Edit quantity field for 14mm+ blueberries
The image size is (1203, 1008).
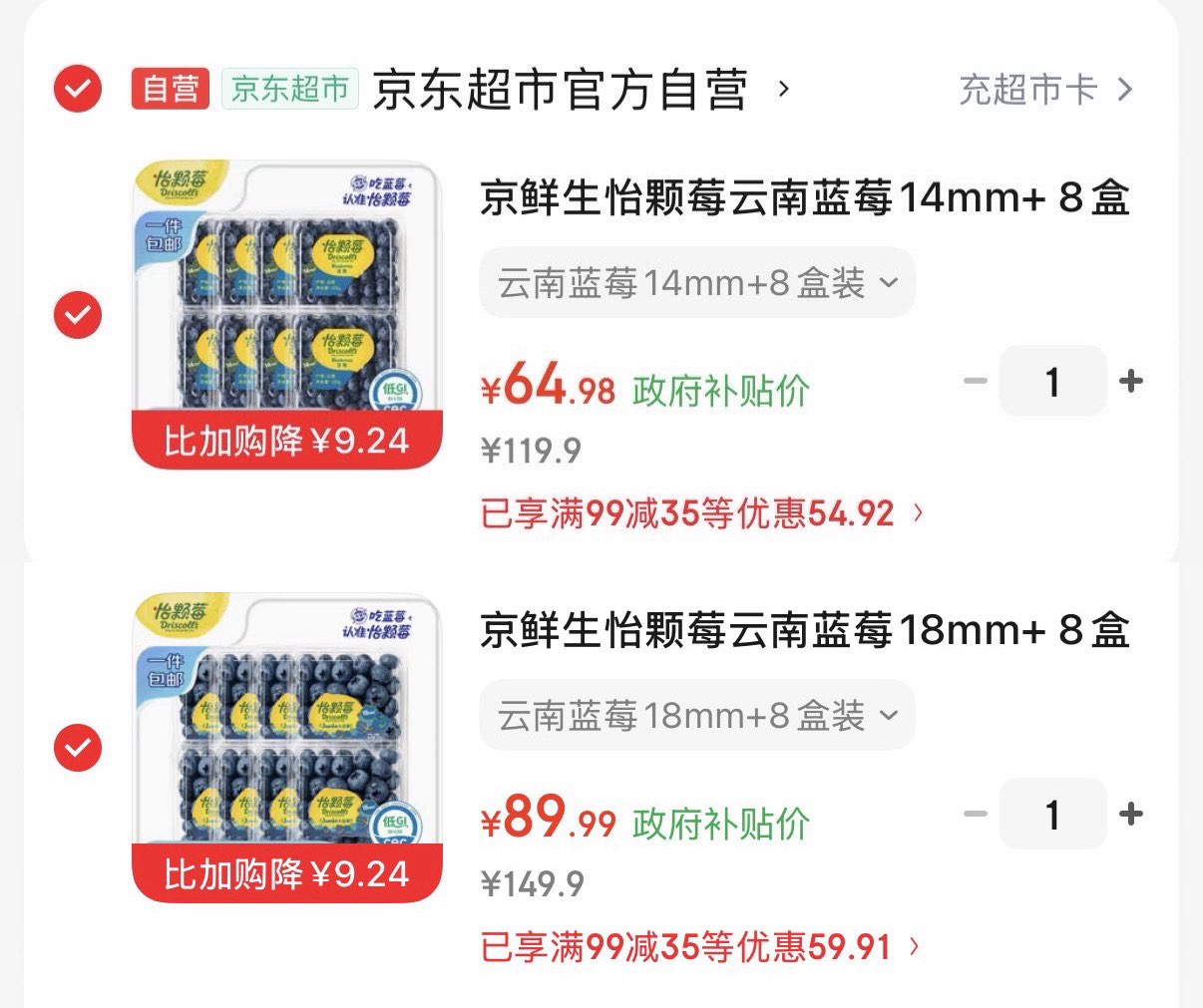click(x=1052, y=381)
